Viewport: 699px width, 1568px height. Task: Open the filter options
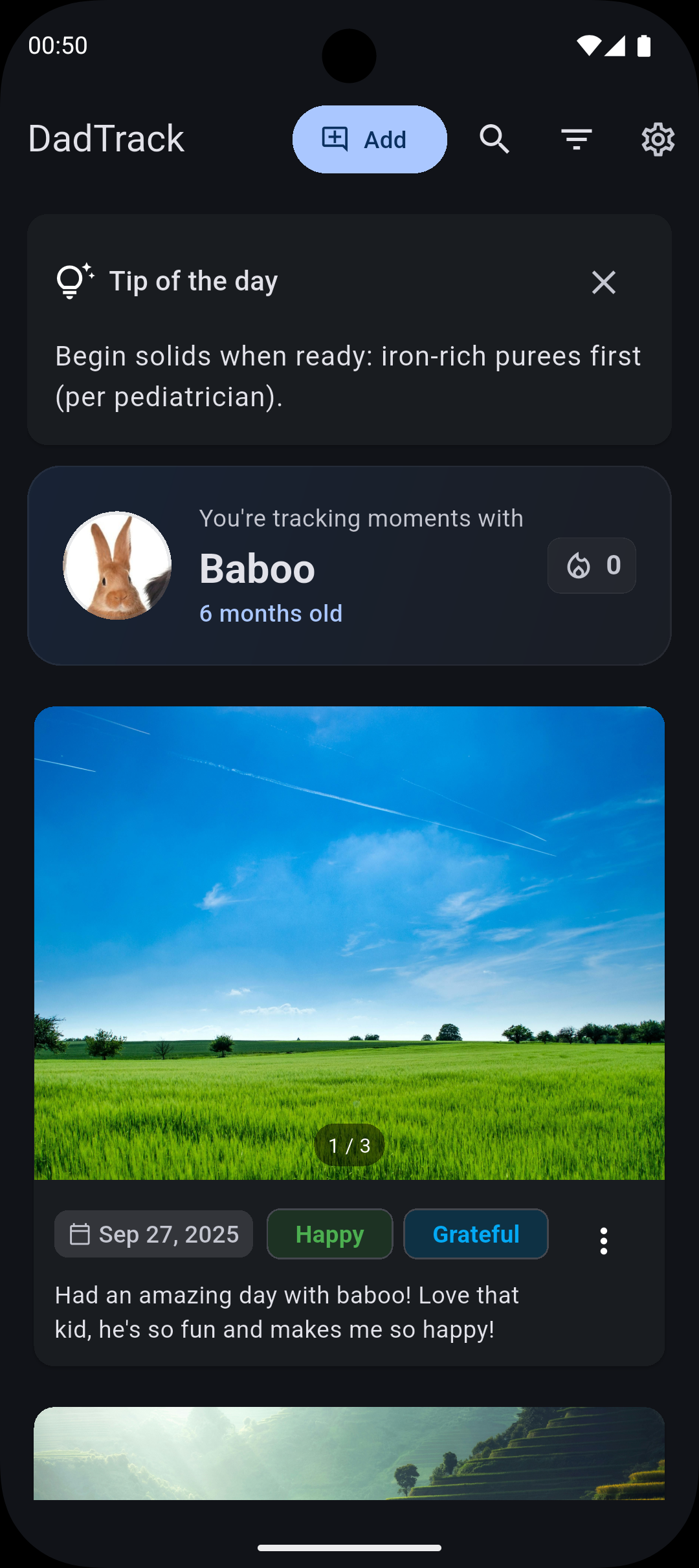coord(576,139)
